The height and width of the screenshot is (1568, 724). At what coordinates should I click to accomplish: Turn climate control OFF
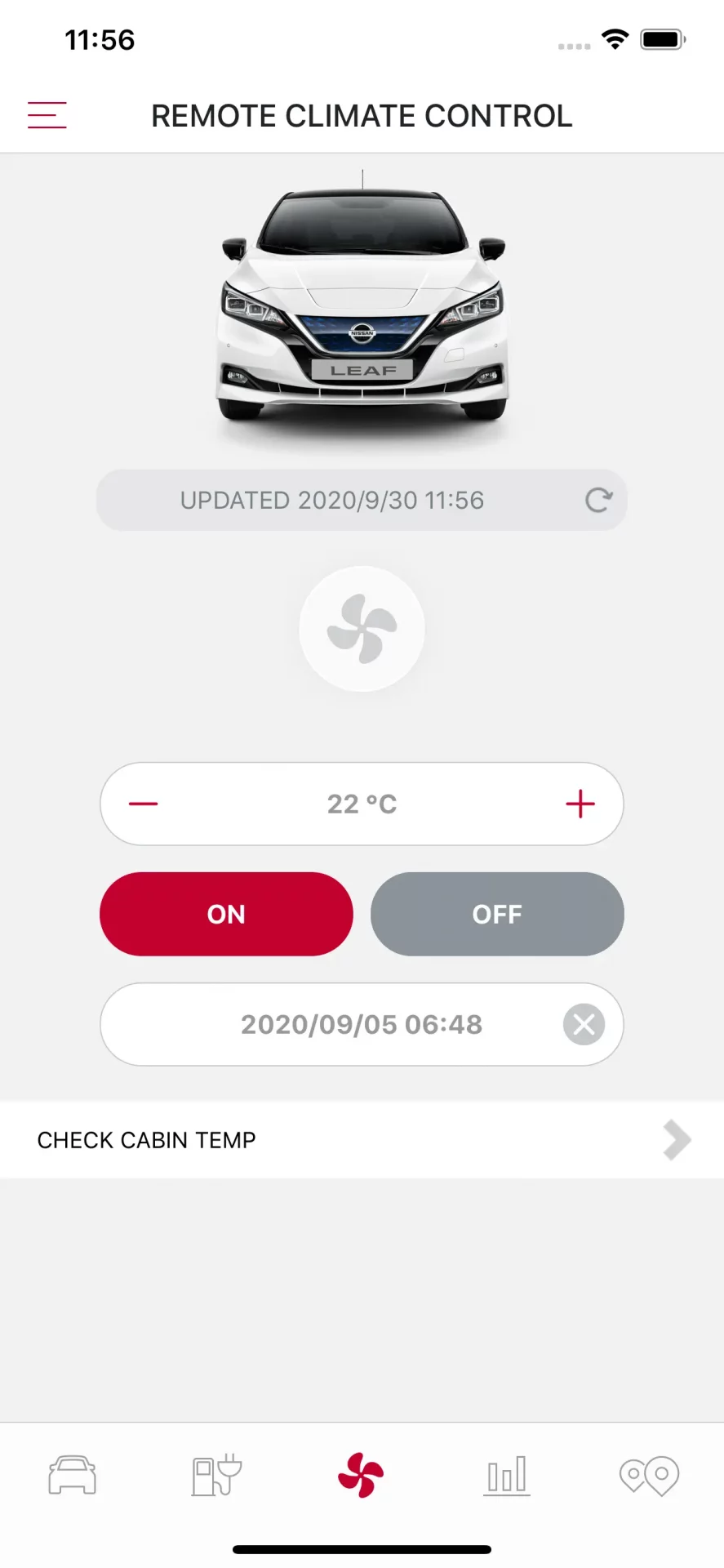pyautogui.click(x=497, y=914)
